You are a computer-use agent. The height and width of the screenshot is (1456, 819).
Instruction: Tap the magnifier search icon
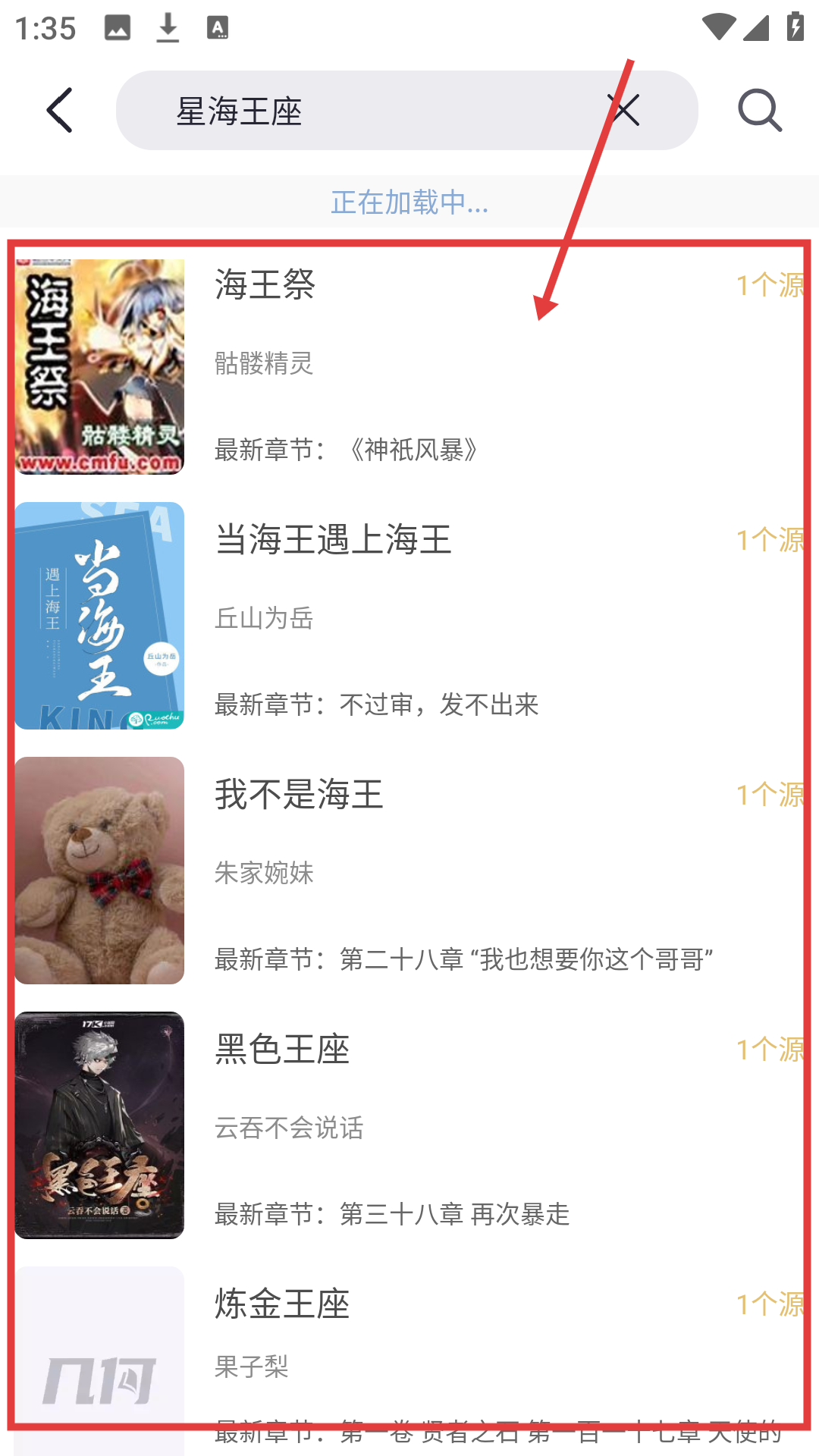759,111
